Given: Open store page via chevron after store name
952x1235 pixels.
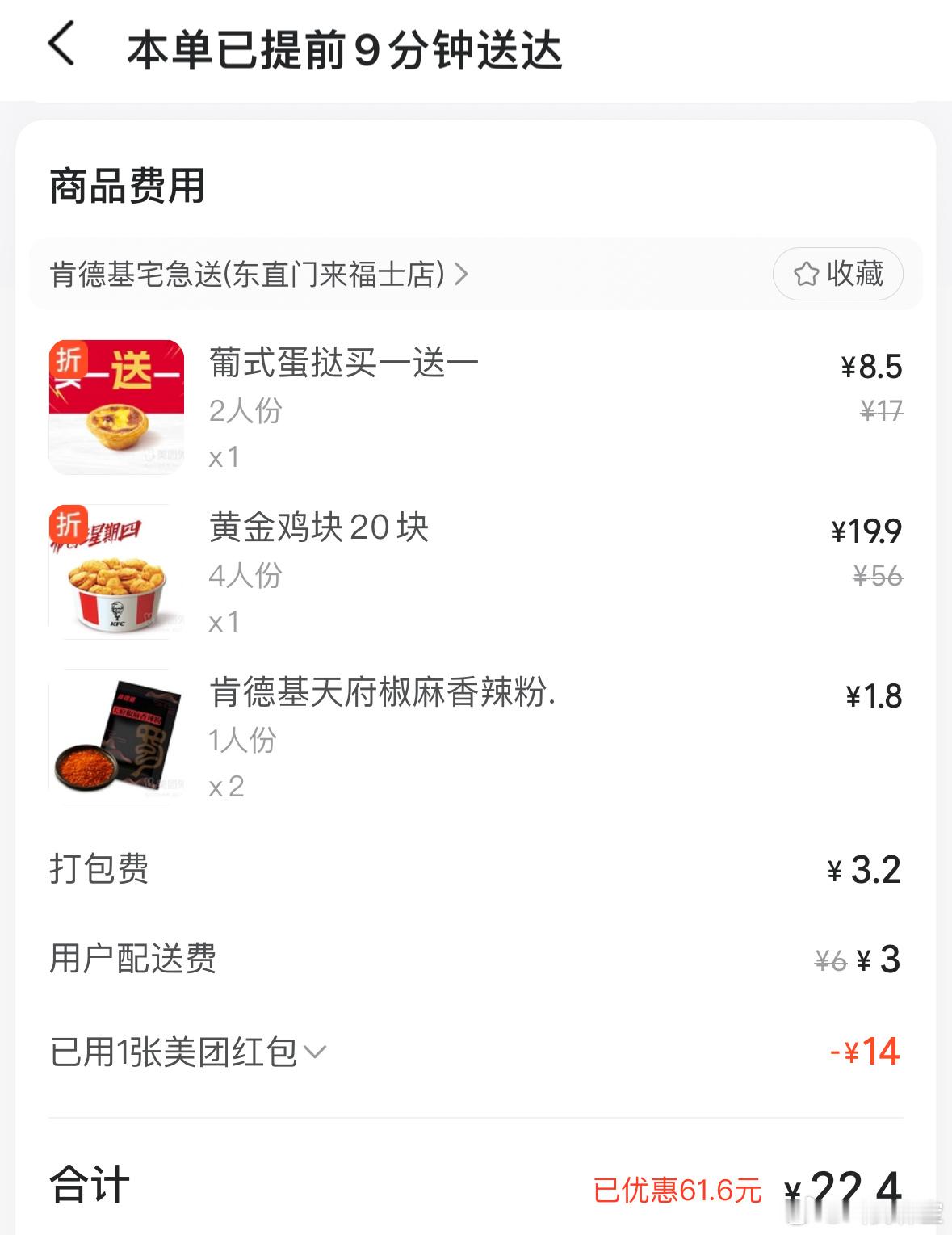Looking at the screenshot, I should coord(462,275).
